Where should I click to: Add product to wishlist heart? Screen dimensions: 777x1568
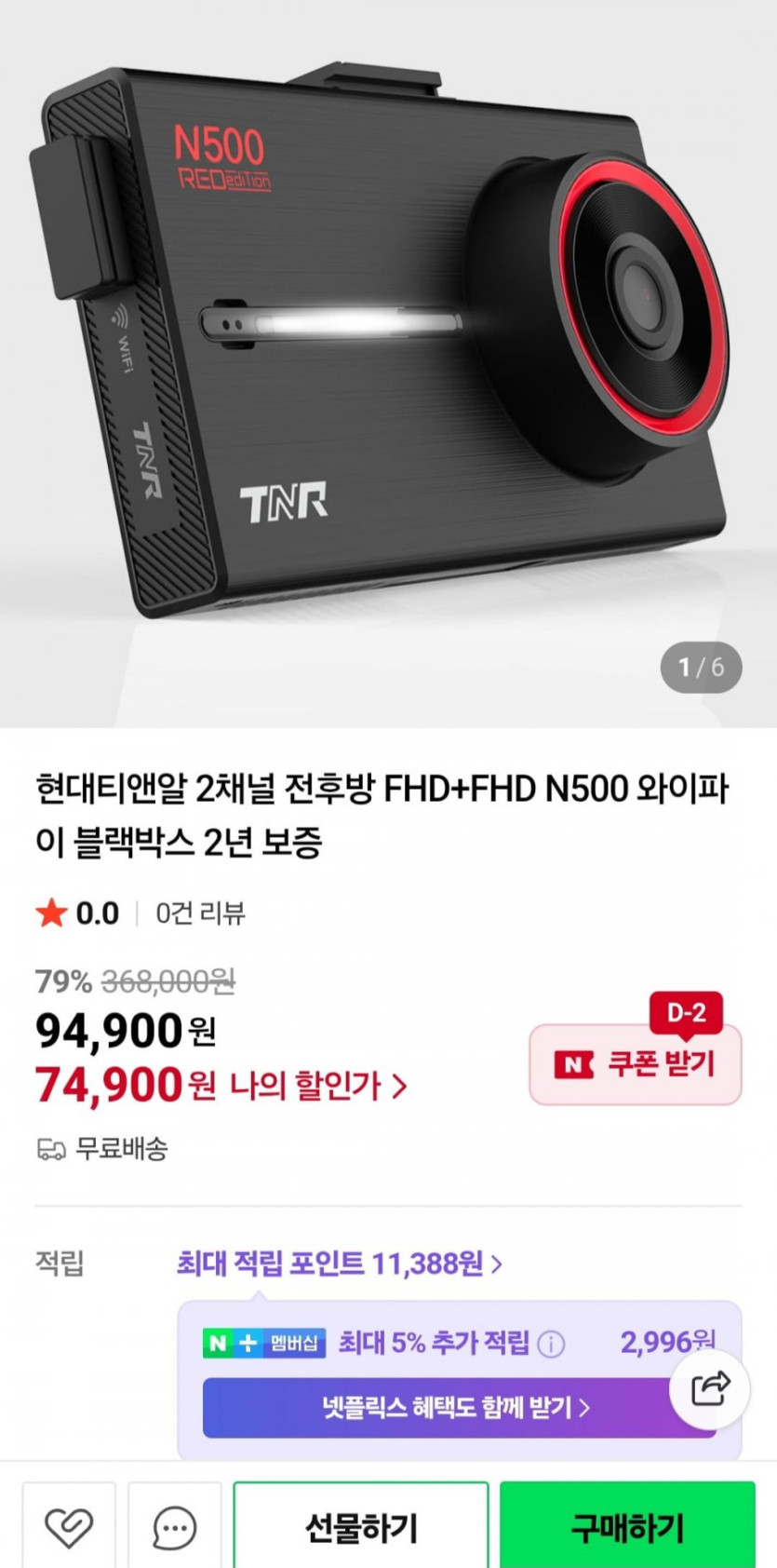click(x=69, y=1527)
